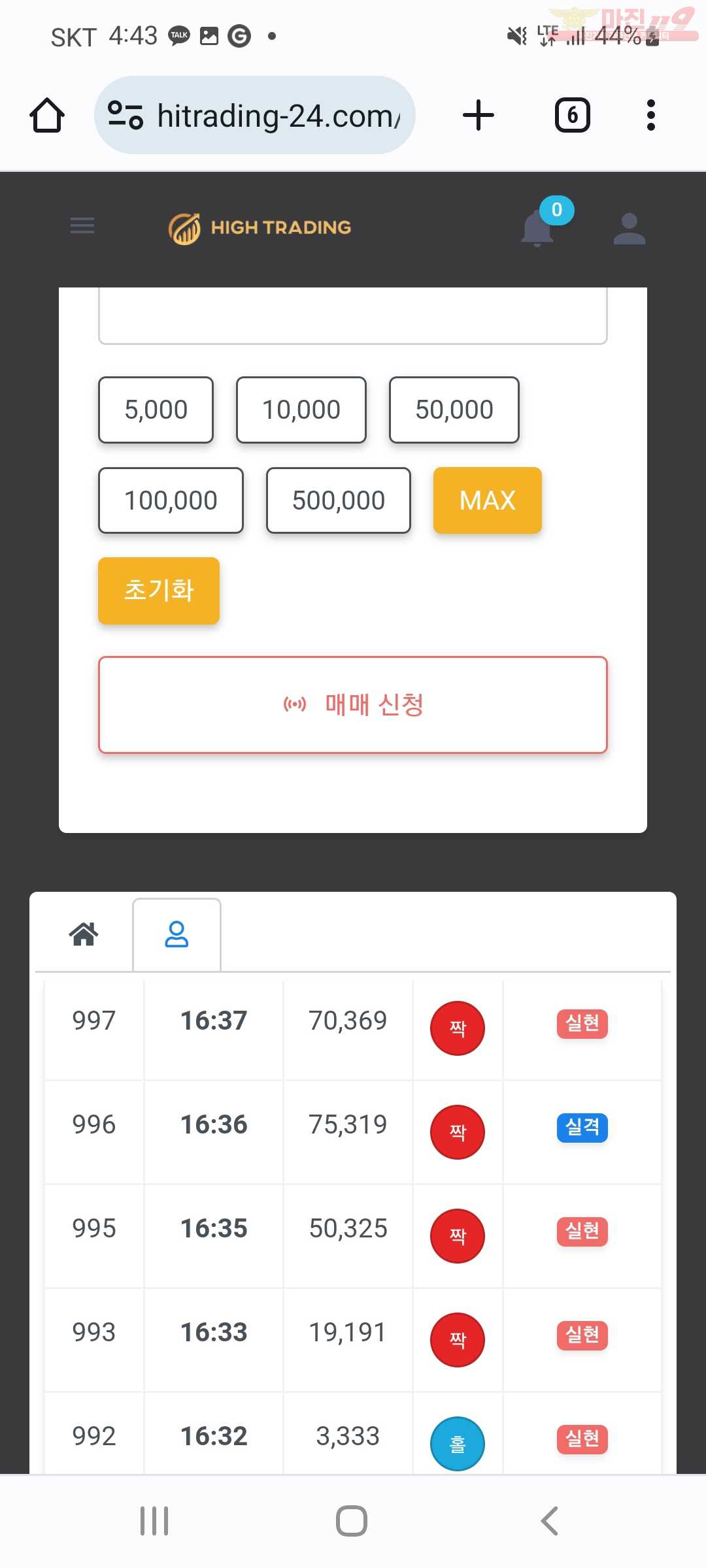Set the amount to MAX

point(487,500)
